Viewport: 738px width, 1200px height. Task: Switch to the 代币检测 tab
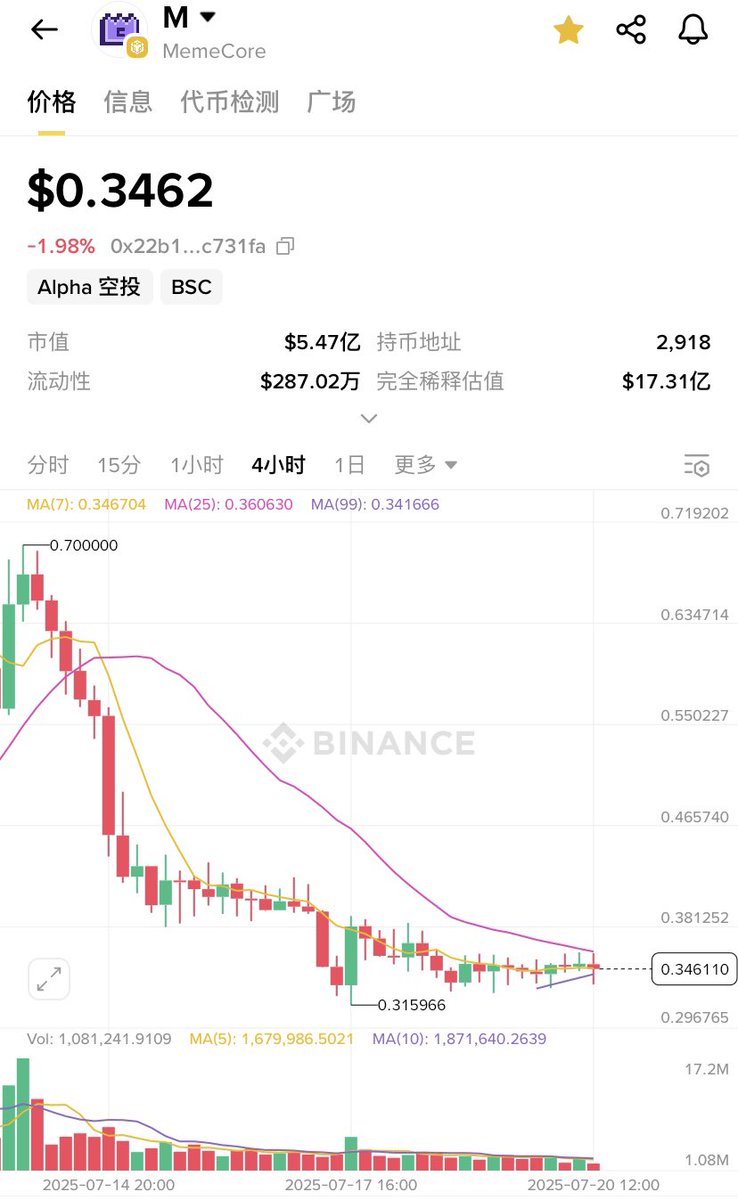tap(230, 101)
